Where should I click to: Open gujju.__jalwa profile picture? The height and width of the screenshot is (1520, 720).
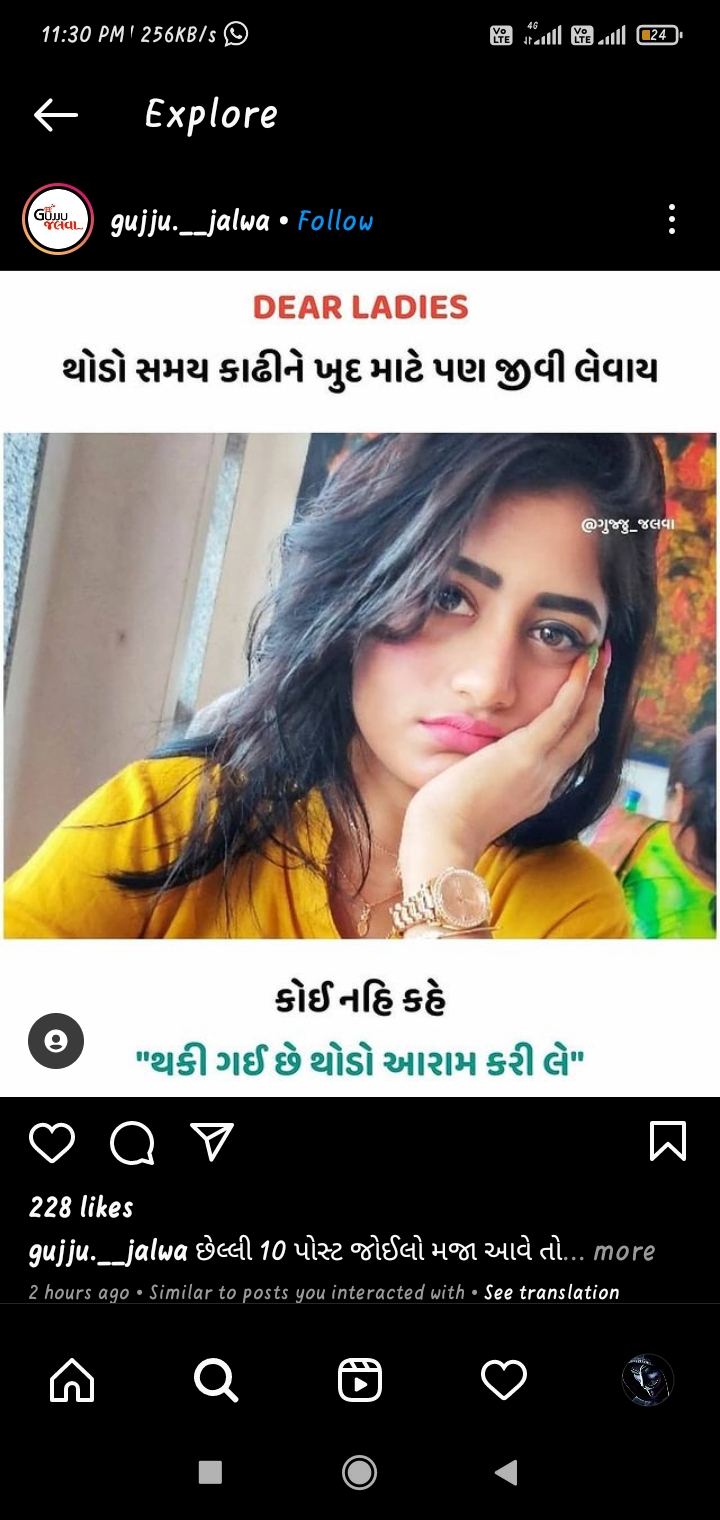57,220
